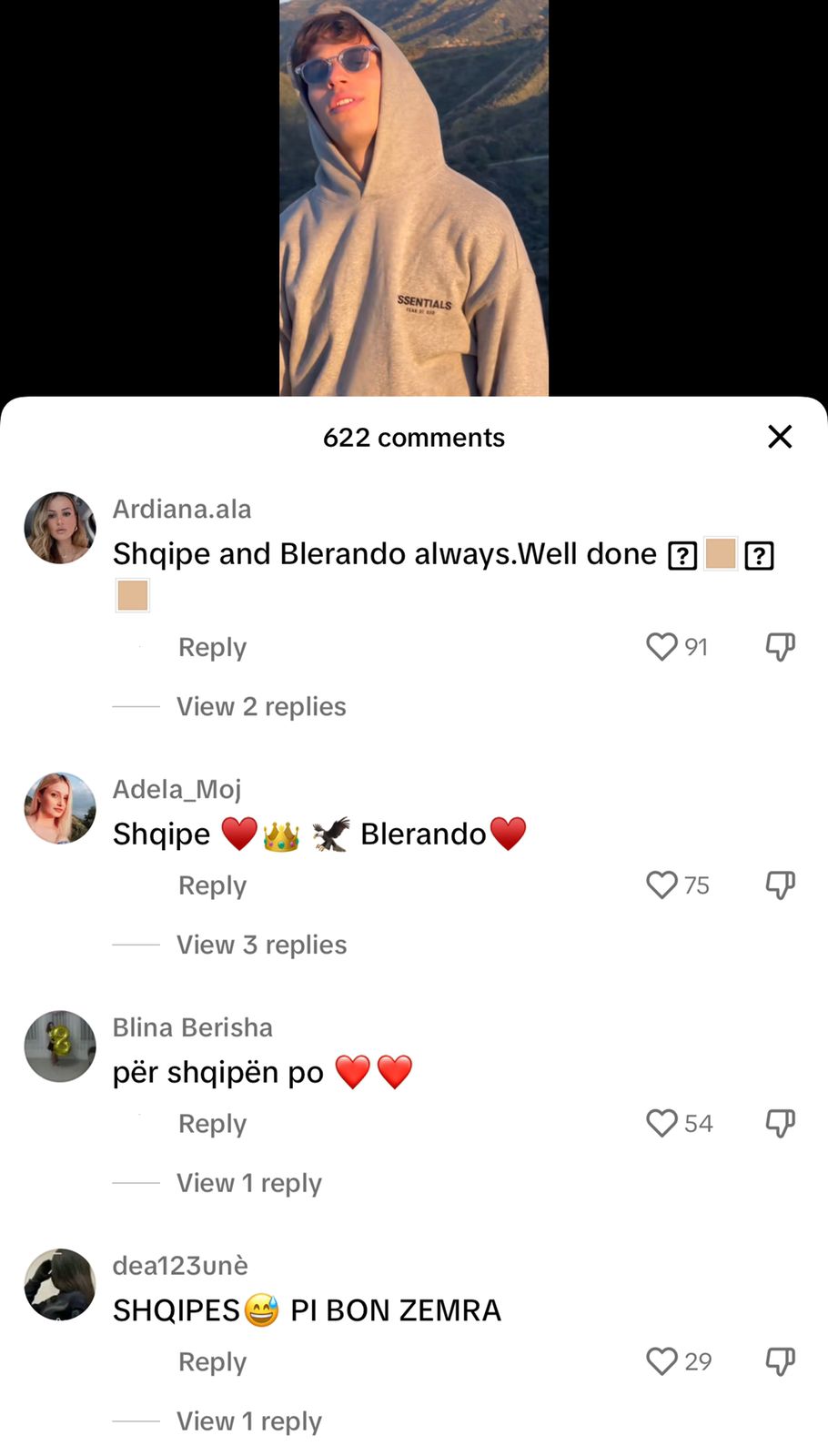828x1456 pixels.
Task: Like Ardiana.ala's comment
Action: [661, 647]
